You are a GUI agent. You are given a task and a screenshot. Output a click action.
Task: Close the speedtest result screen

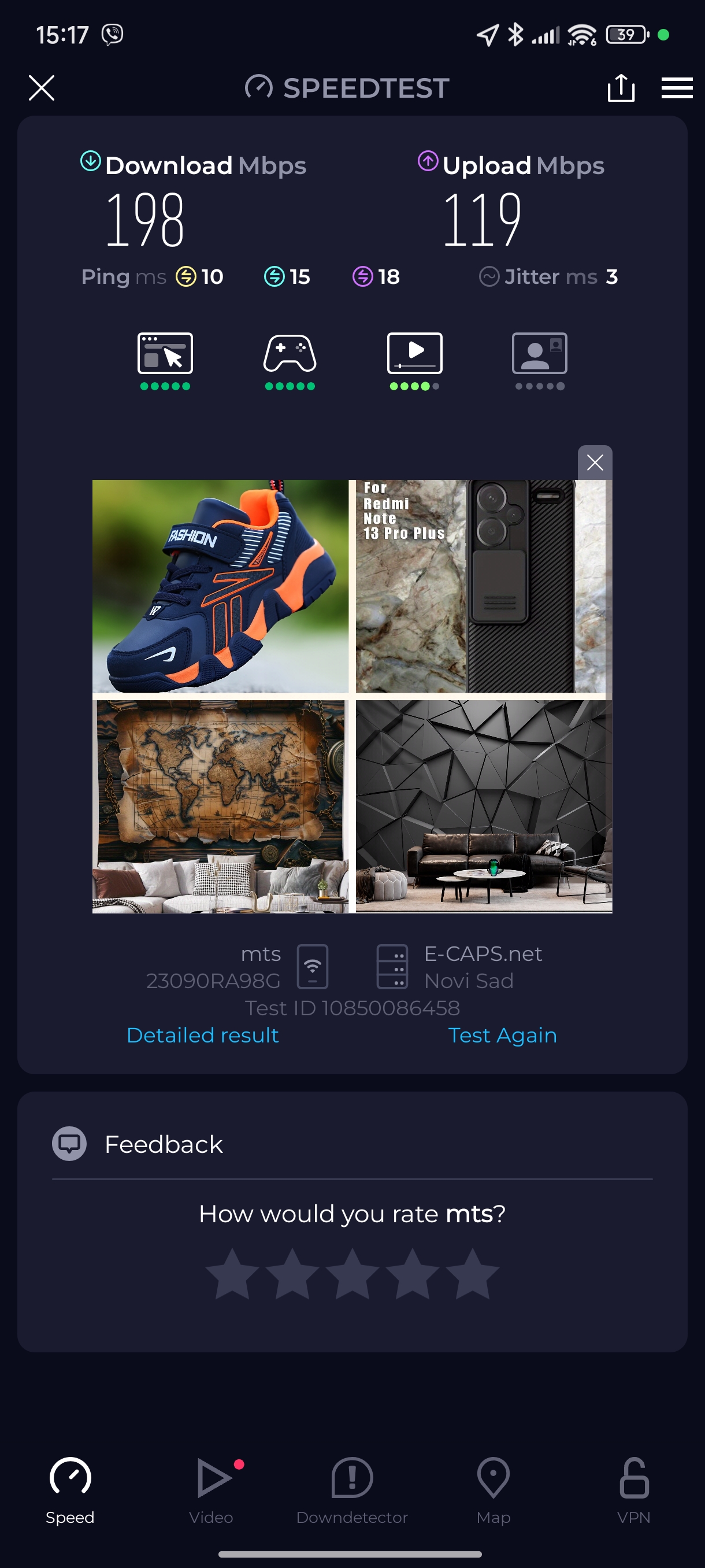(42, 88)
